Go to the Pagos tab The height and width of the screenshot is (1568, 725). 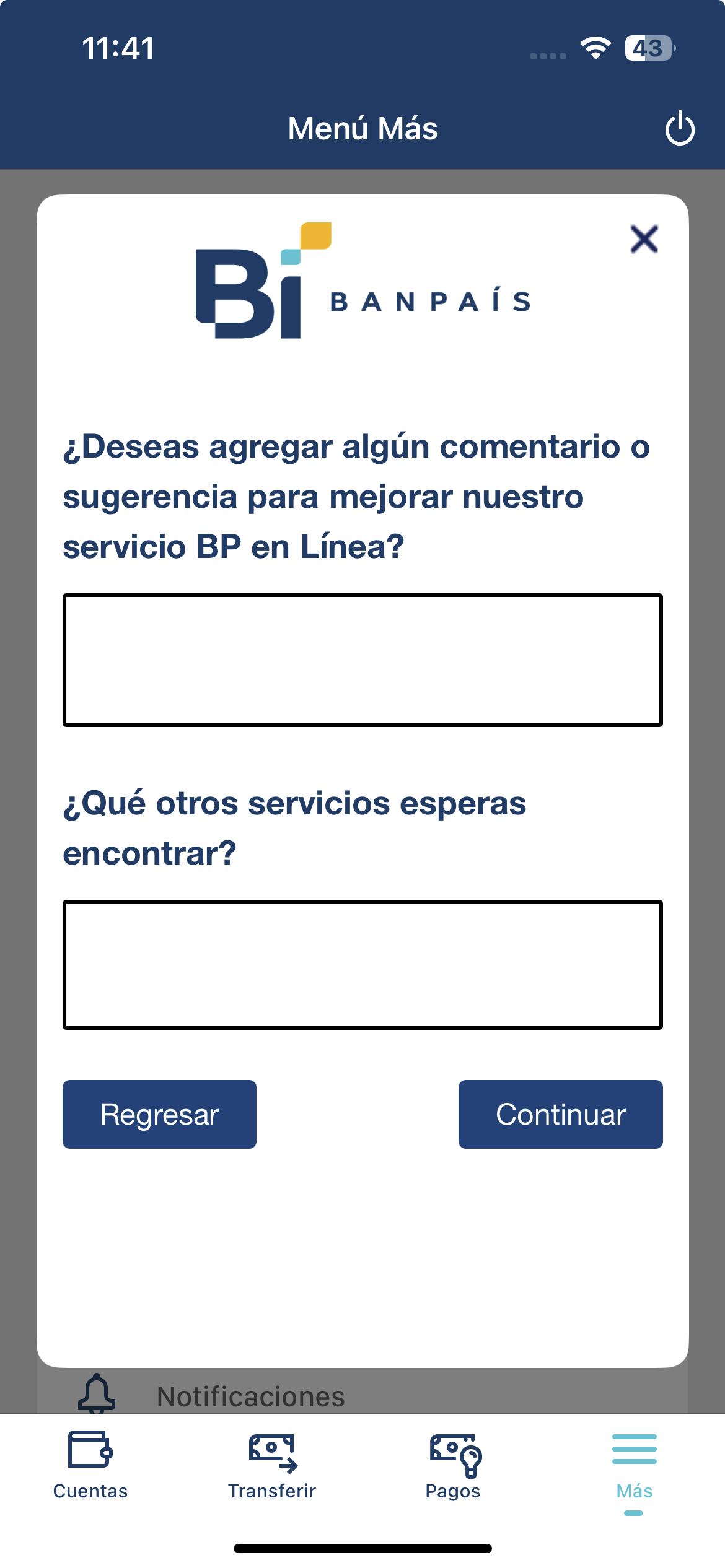point(453,1466)
